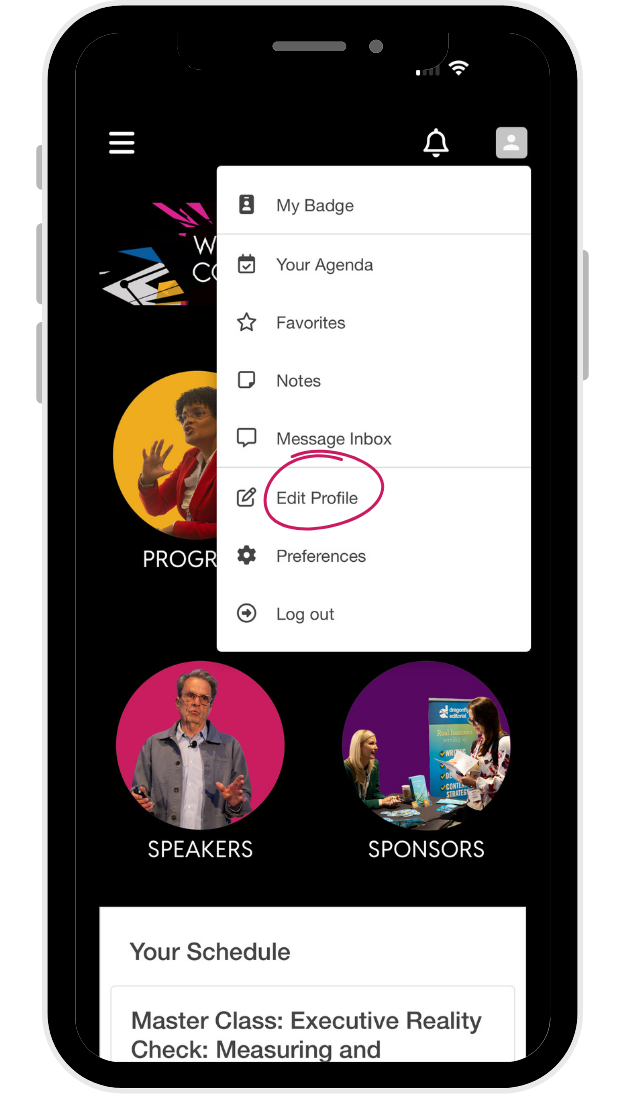Go to Your Agenda

tap(374, 264)
